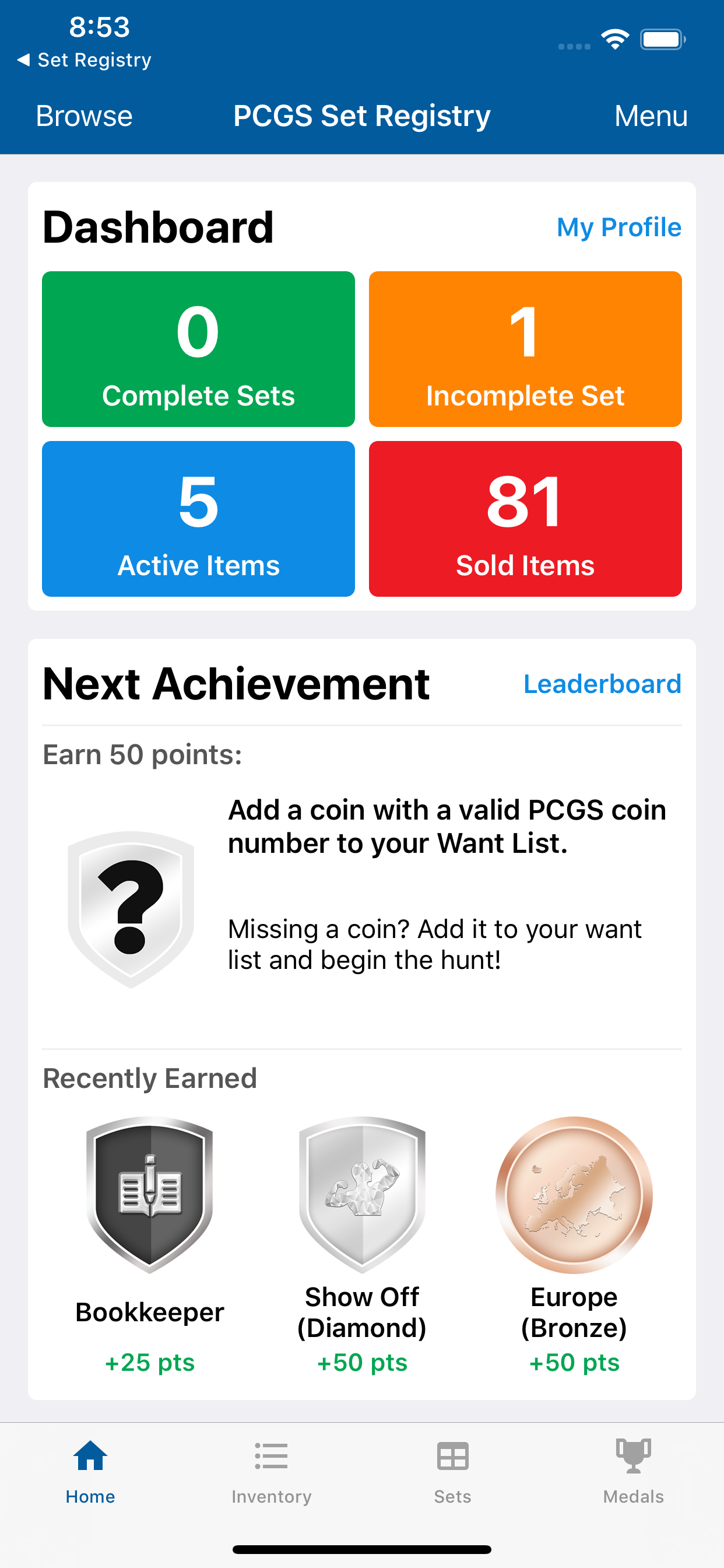The height and width of the screenshot is (1568, 724).
Task: View the Leaderboard
Action: tap(603, 684)
